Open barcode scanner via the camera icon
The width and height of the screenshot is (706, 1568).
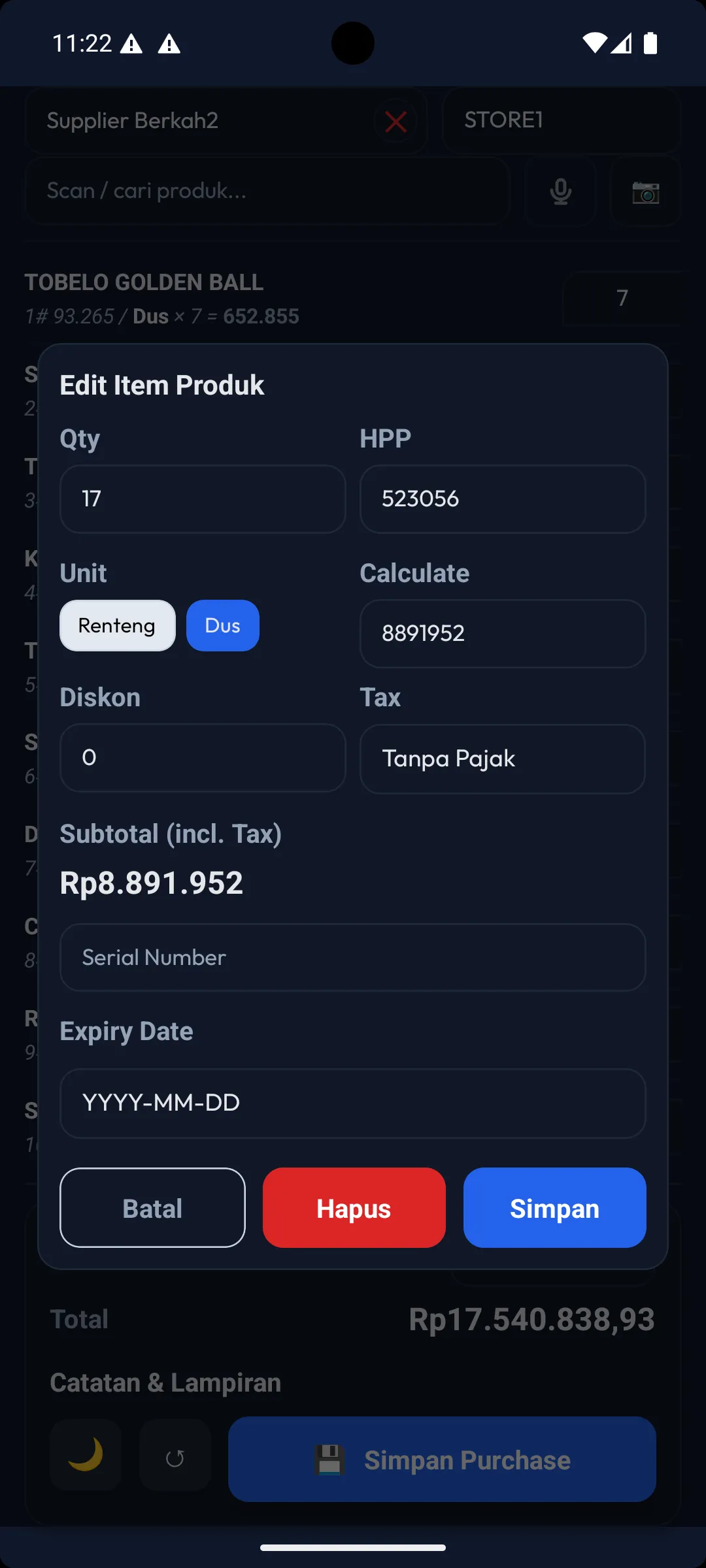point(644,191)
